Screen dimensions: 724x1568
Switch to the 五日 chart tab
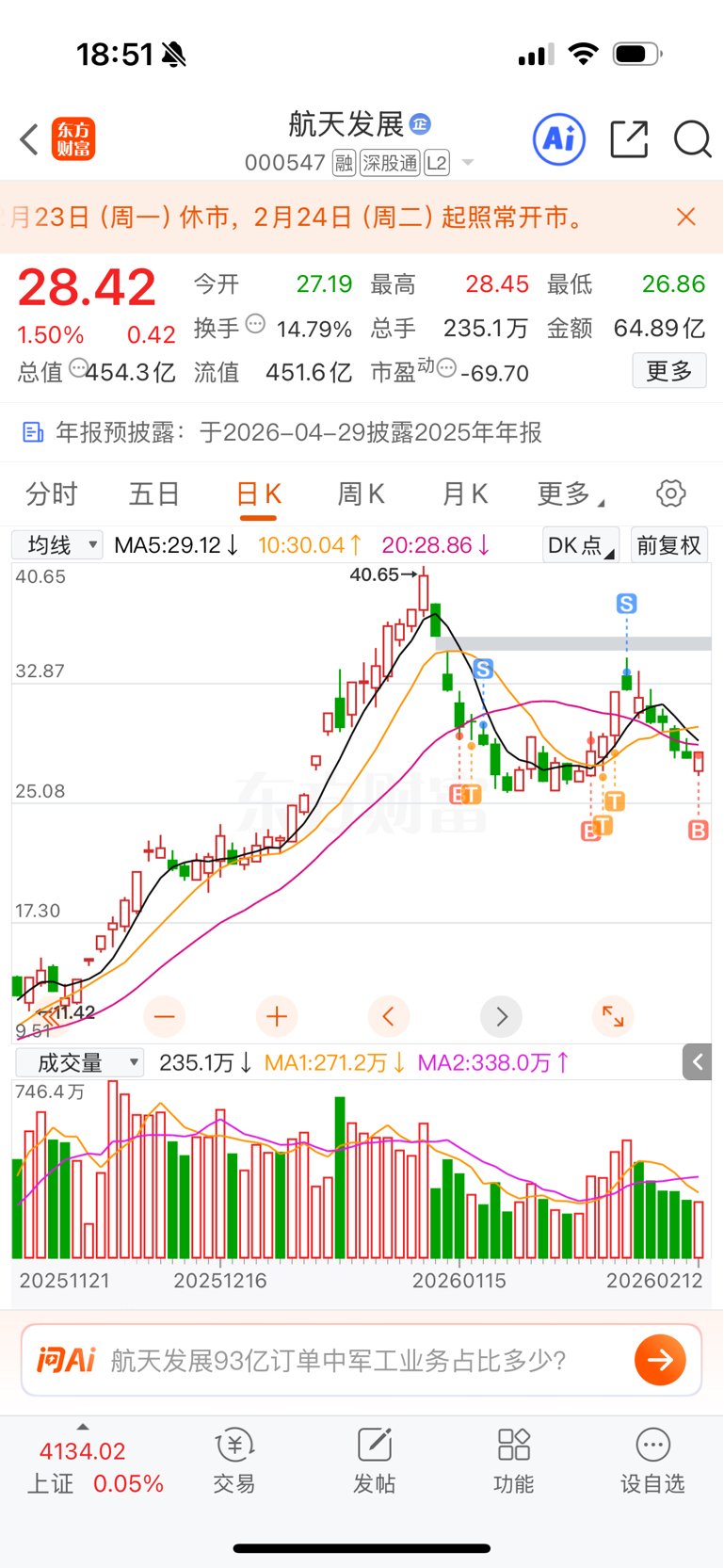pyautogui.click(x=154, y=493)
